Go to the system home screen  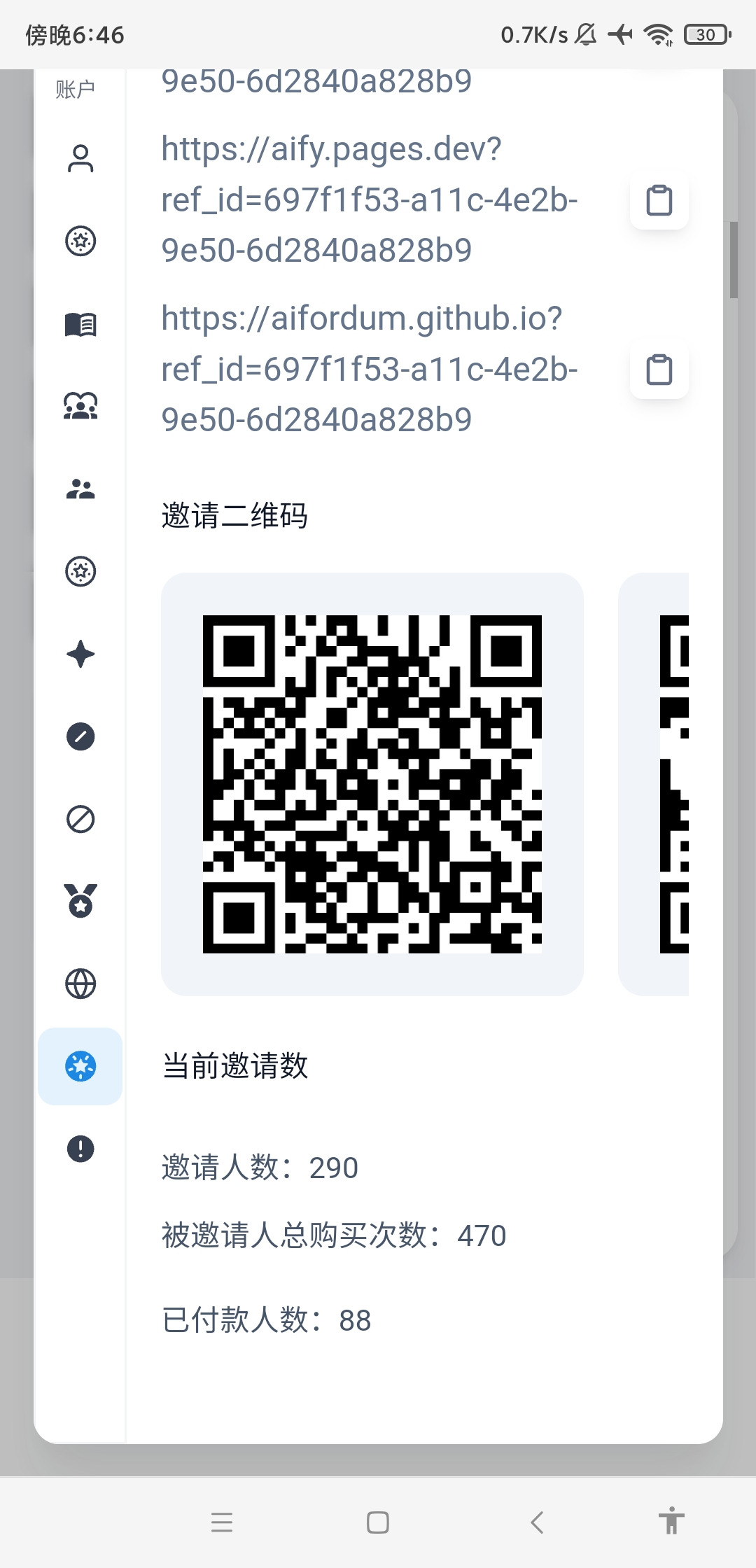(x=378, y=1522)
